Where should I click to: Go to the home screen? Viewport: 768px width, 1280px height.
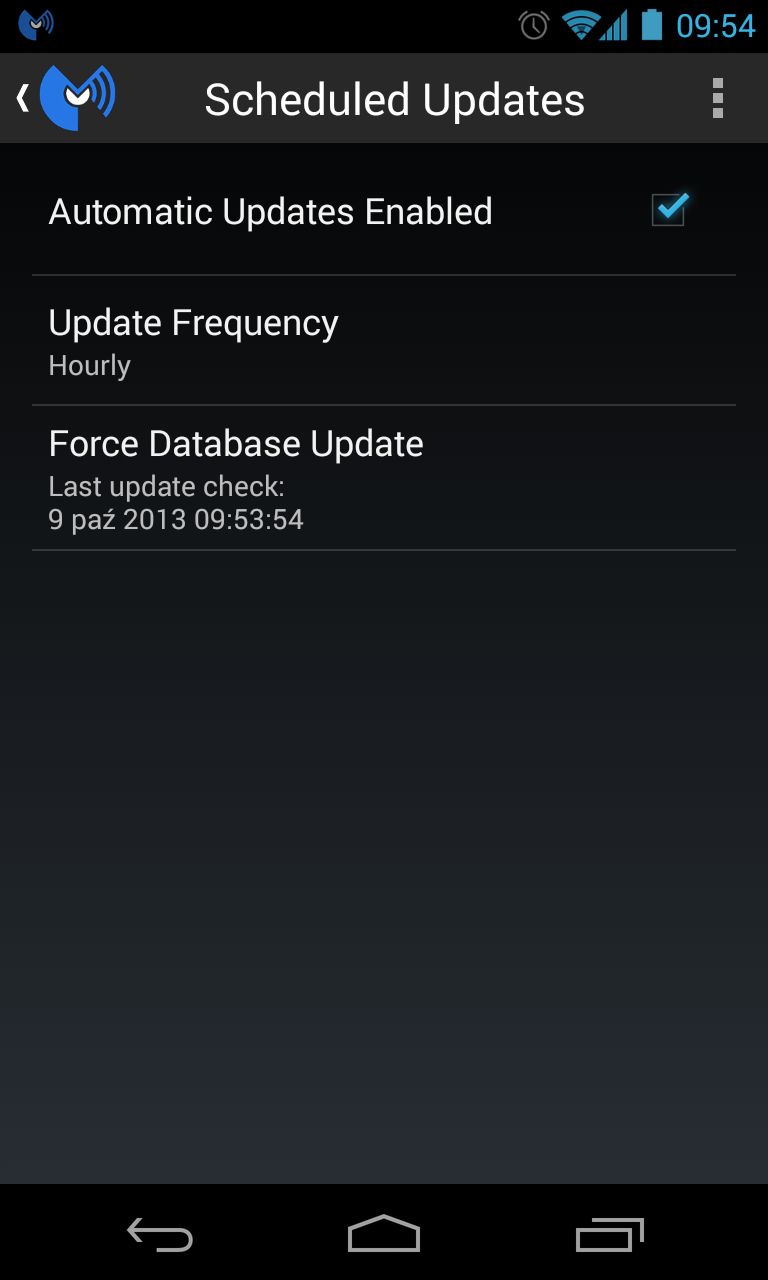[x=384, y=1234]
